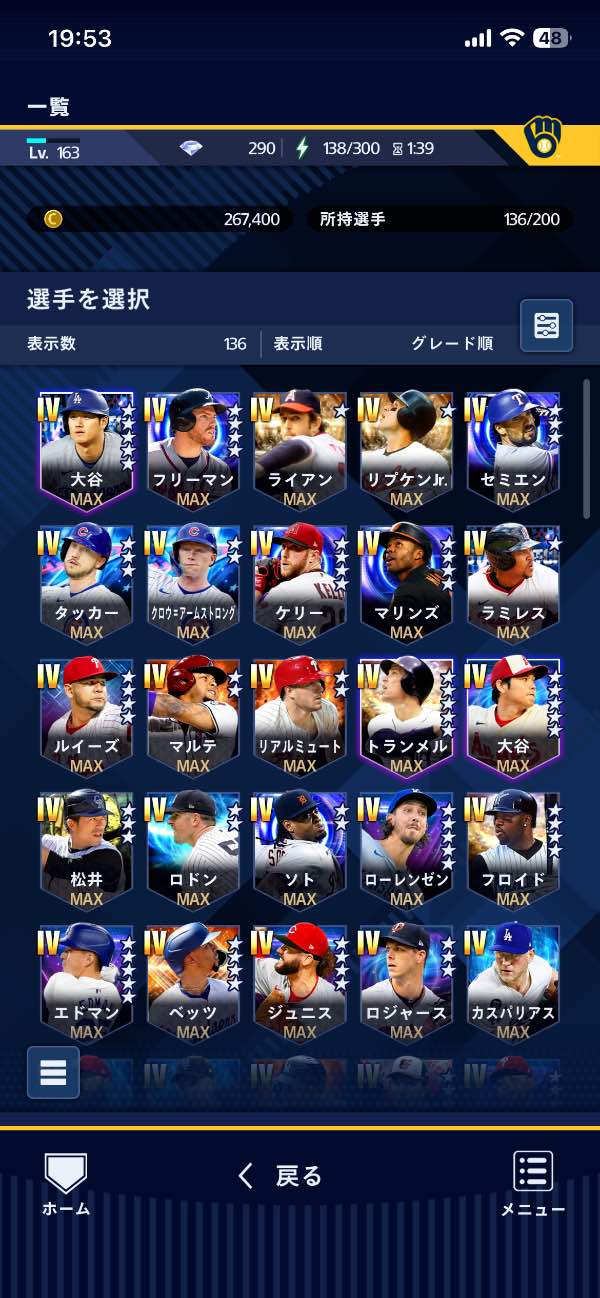Screen dimensions: 600x1298
Task: Open the メニュー button
Action: point(533,1185)
